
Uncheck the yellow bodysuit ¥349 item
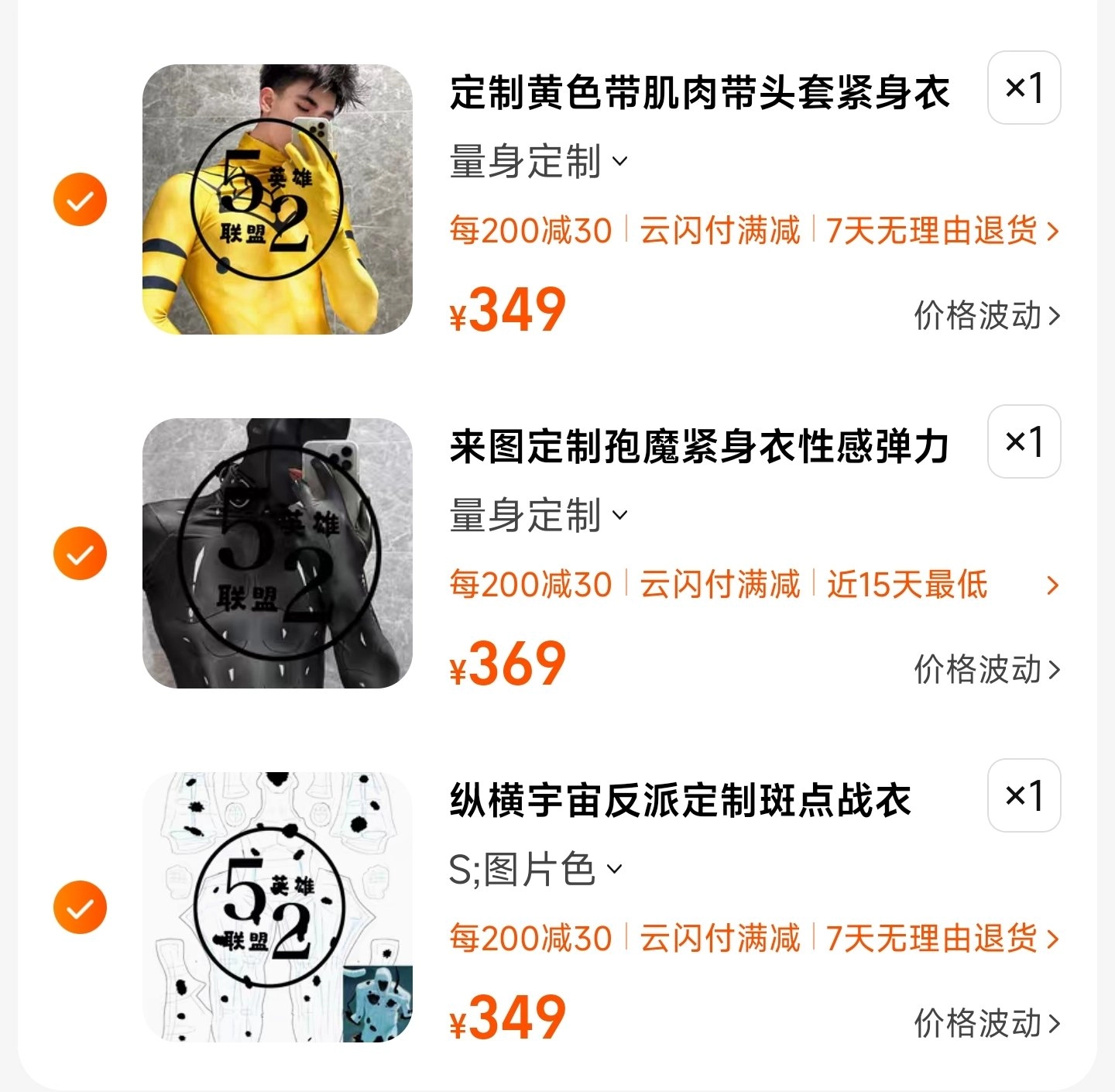click(x=80, y=200)
